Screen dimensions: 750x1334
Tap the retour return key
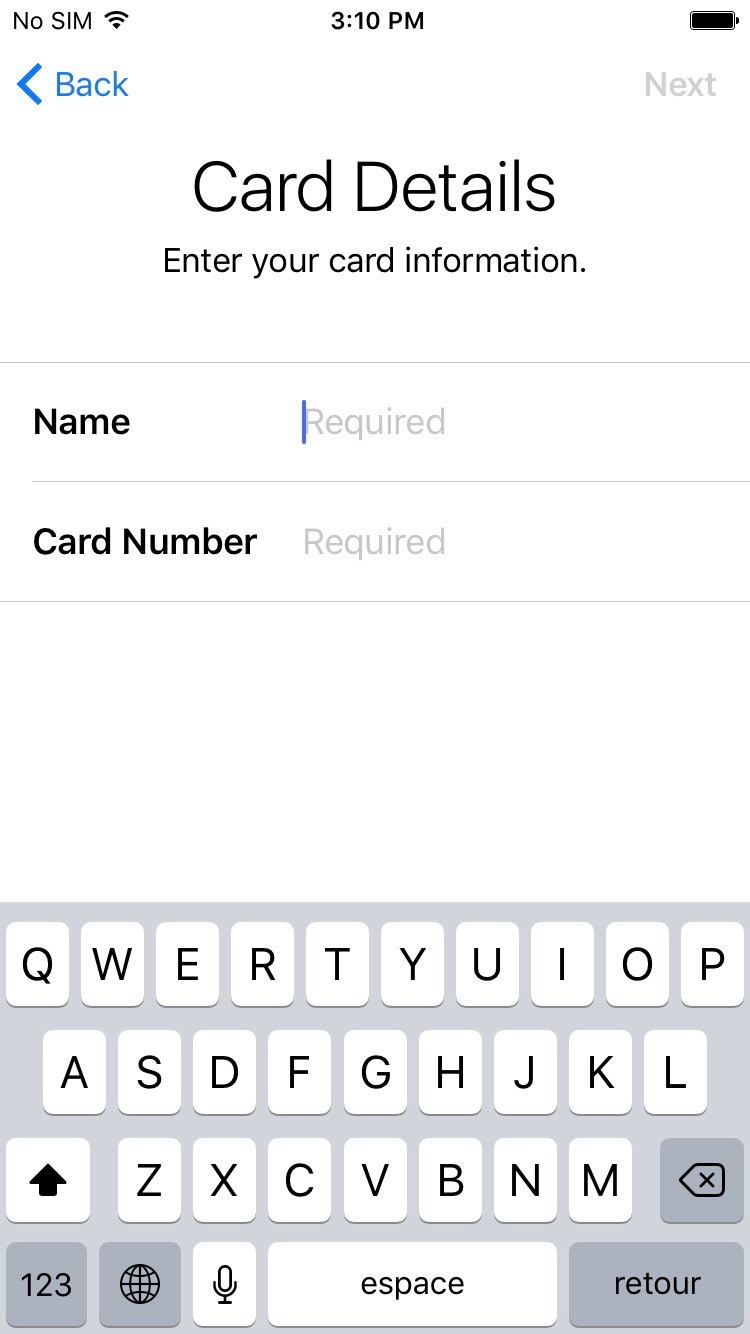(x=657, y=1284)
